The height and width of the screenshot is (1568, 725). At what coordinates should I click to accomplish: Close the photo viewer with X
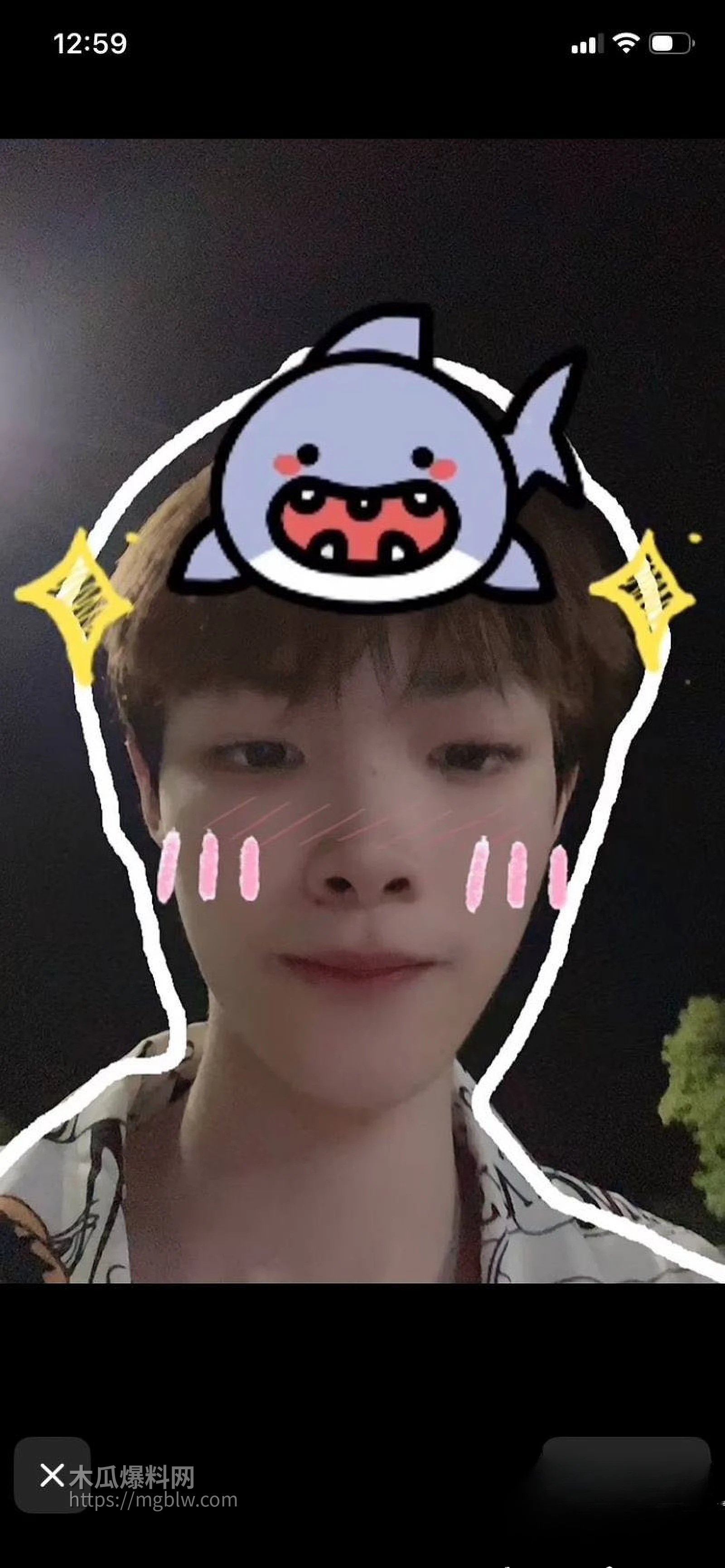tap(52, 1475)
